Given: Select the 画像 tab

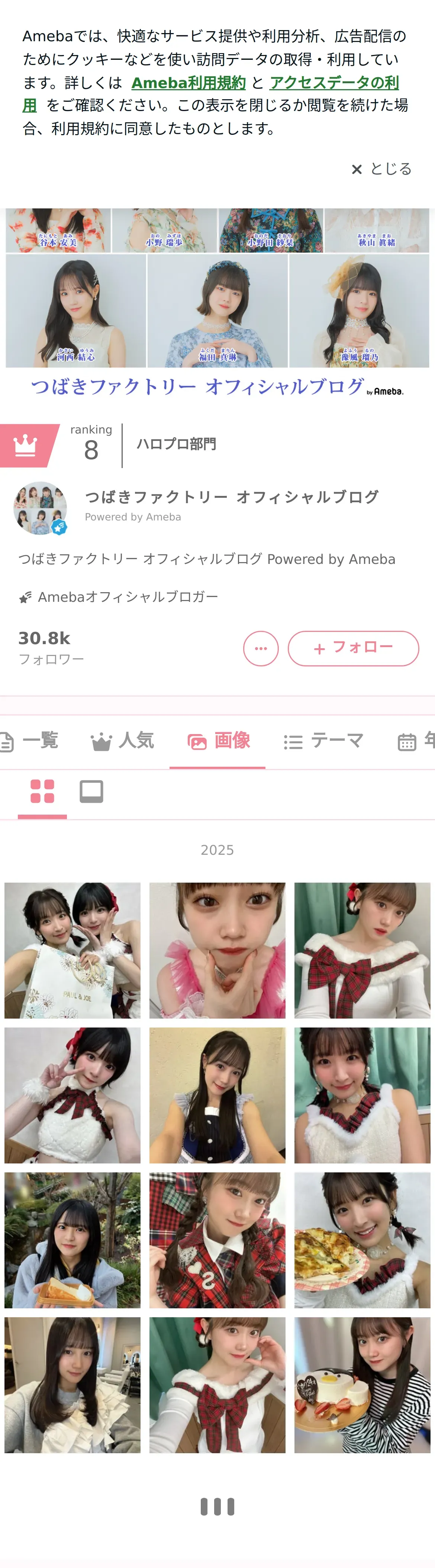Looking at the screenshot, I should [217, 741].
